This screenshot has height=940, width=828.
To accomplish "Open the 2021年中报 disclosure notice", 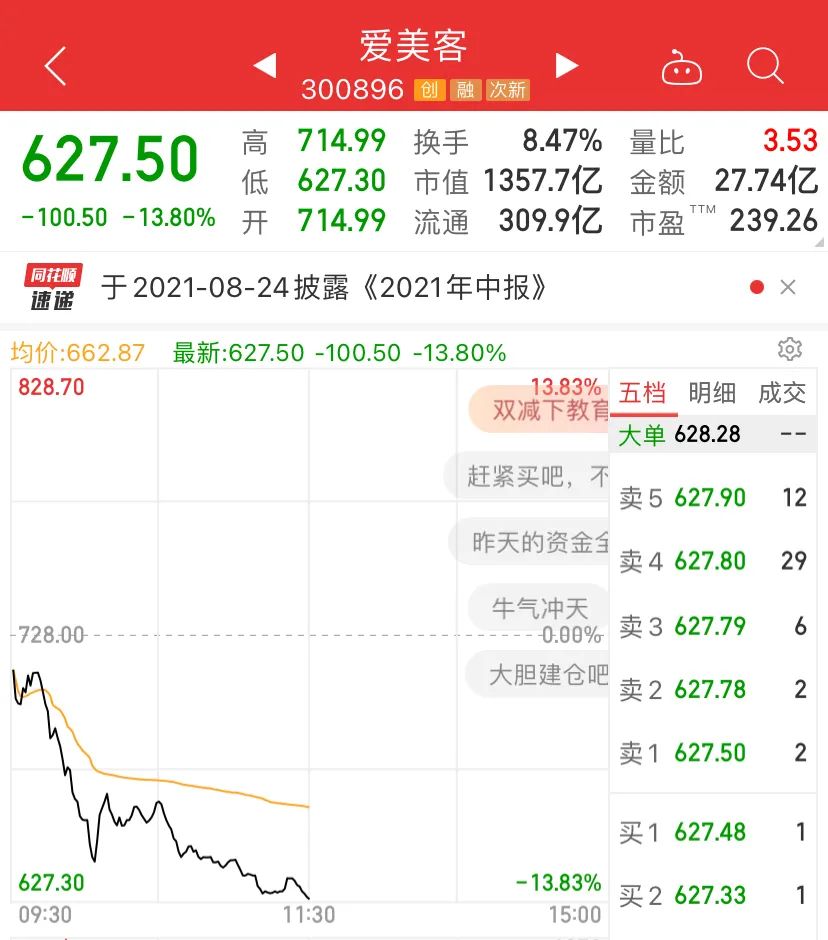I will tap(326, 288).
